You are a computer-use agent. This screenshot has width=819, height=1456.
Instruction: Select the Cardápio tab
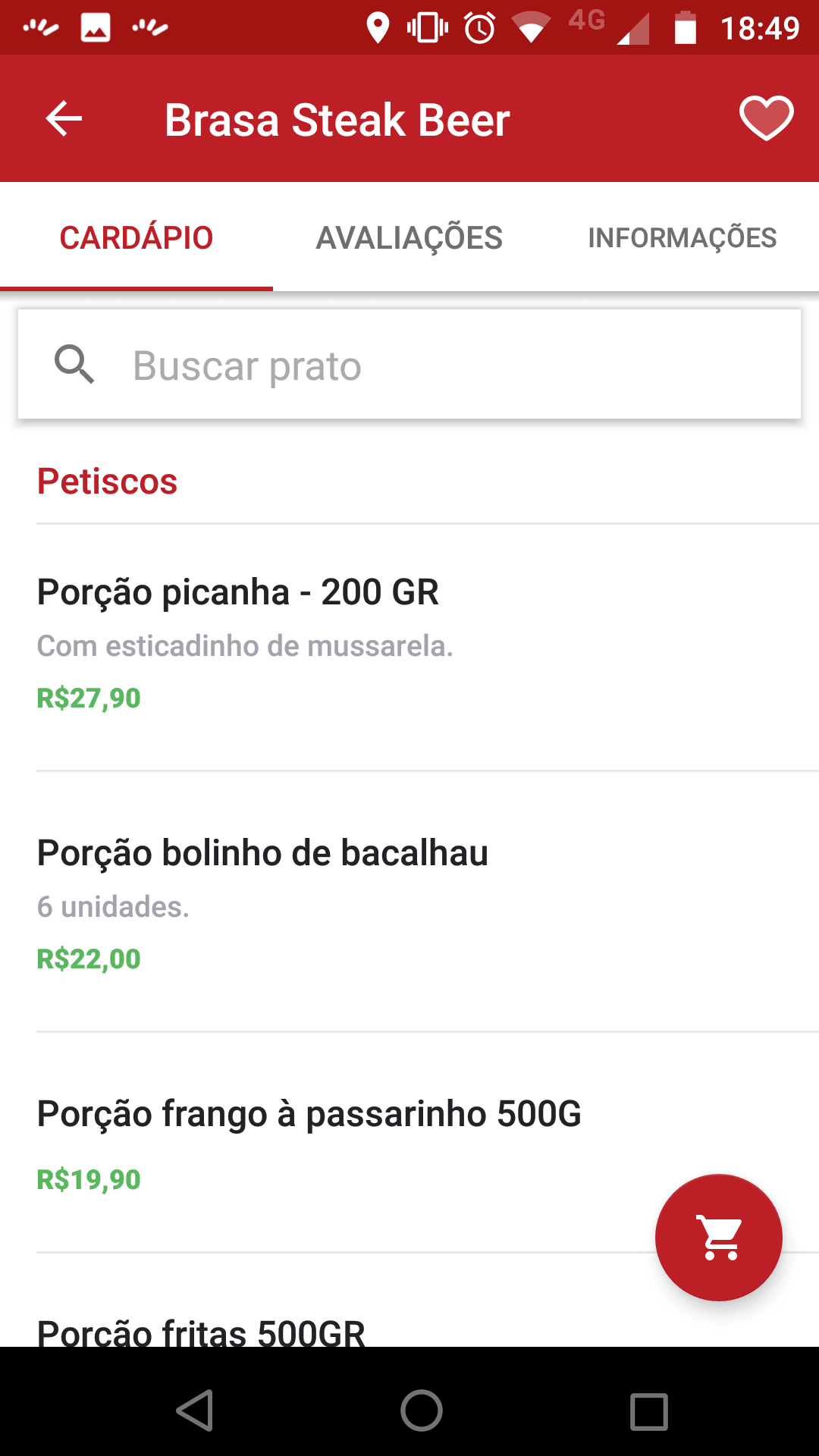pos(136,238)
